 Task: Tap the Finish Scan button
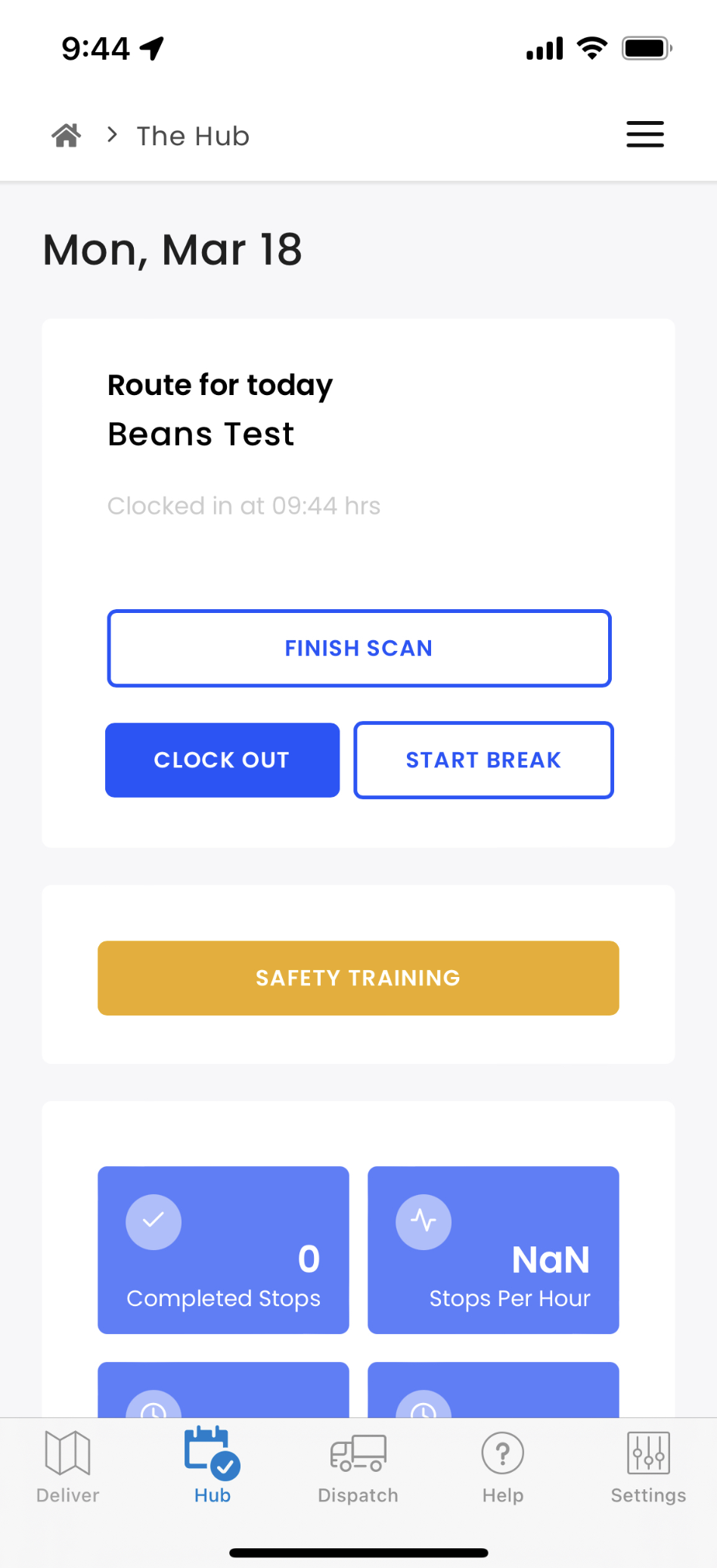tap(358, 649)
